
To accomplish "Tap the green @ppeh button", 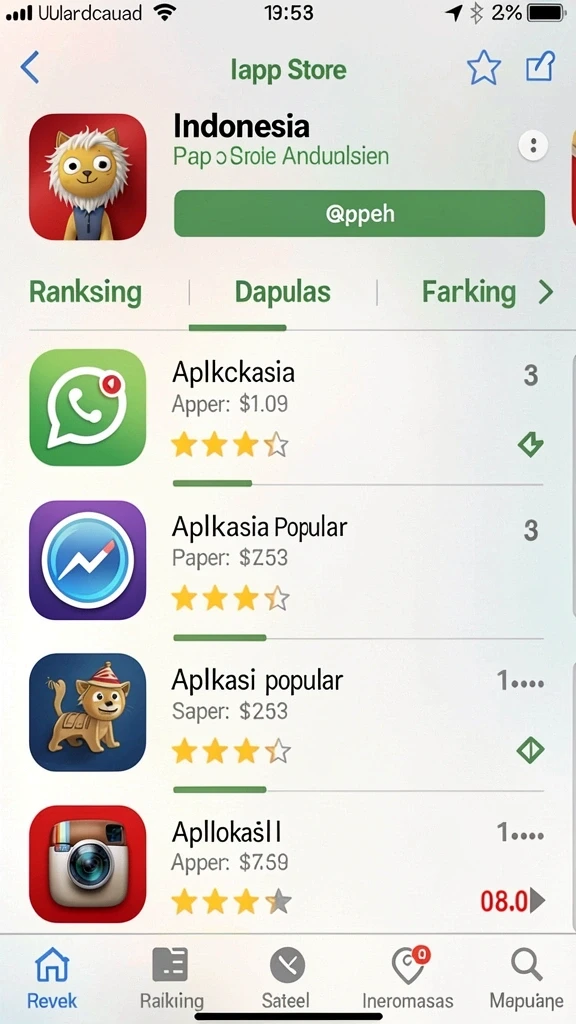I will tap(359, 214).
